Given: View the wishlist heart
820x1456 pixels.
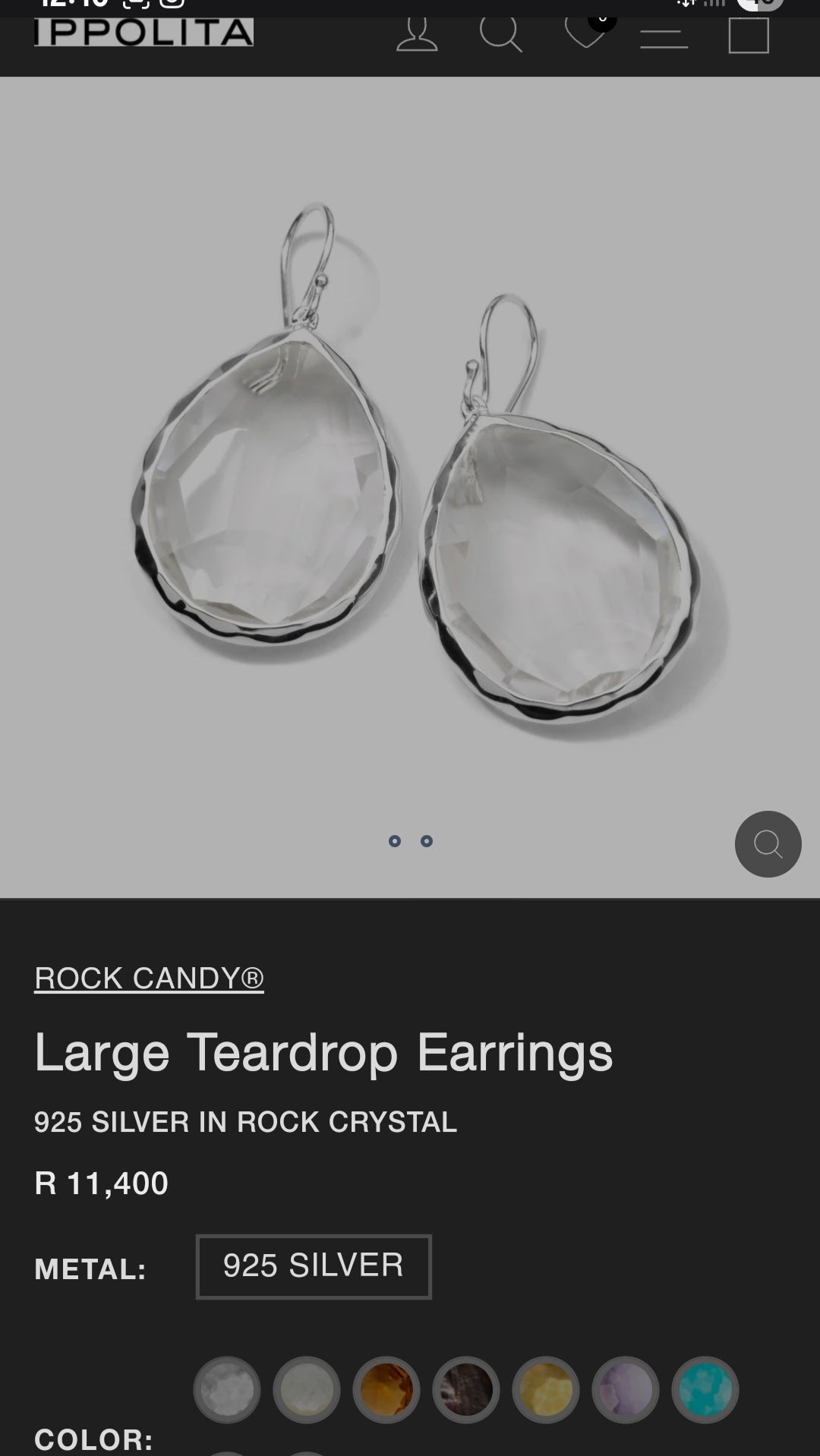Looking at the screenshot, I should [586, 33].
